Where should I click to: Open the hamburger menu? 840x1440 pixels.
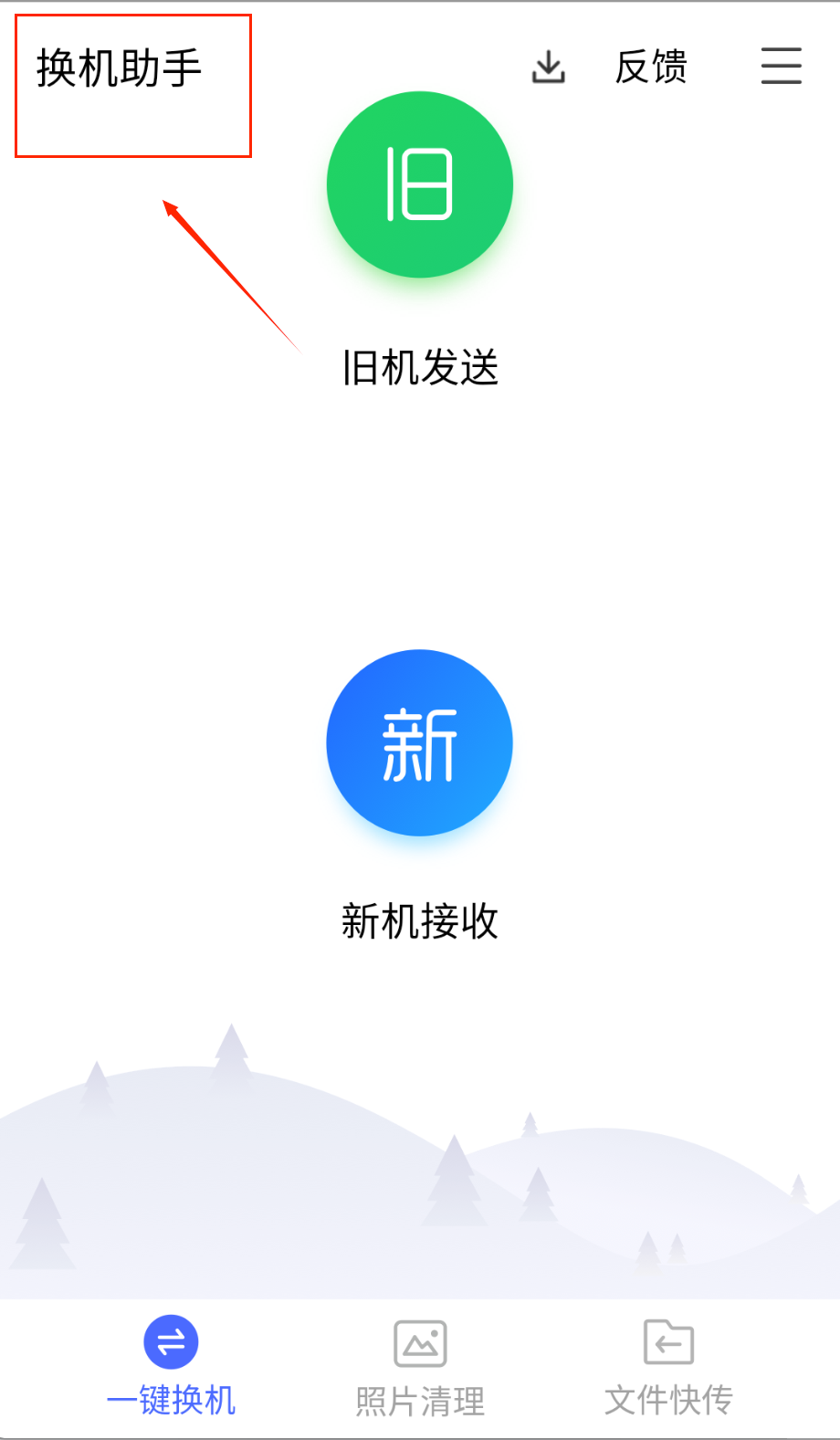pos(782,67)
